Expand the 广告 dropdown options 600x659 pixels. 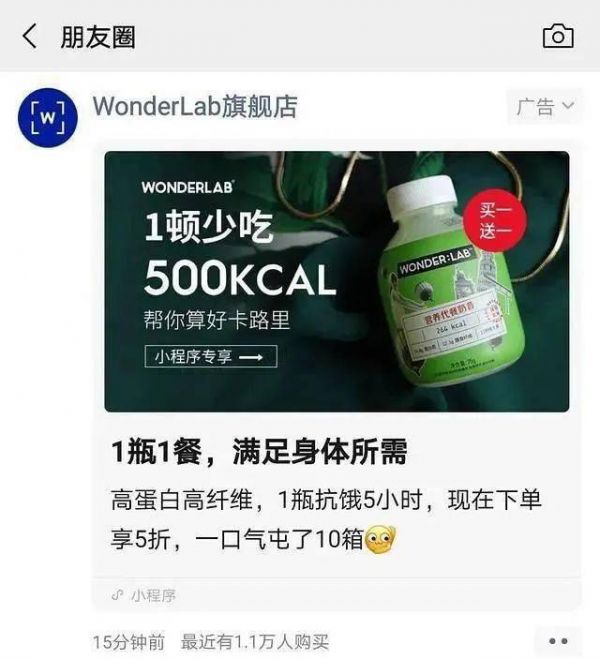point(546,106)
